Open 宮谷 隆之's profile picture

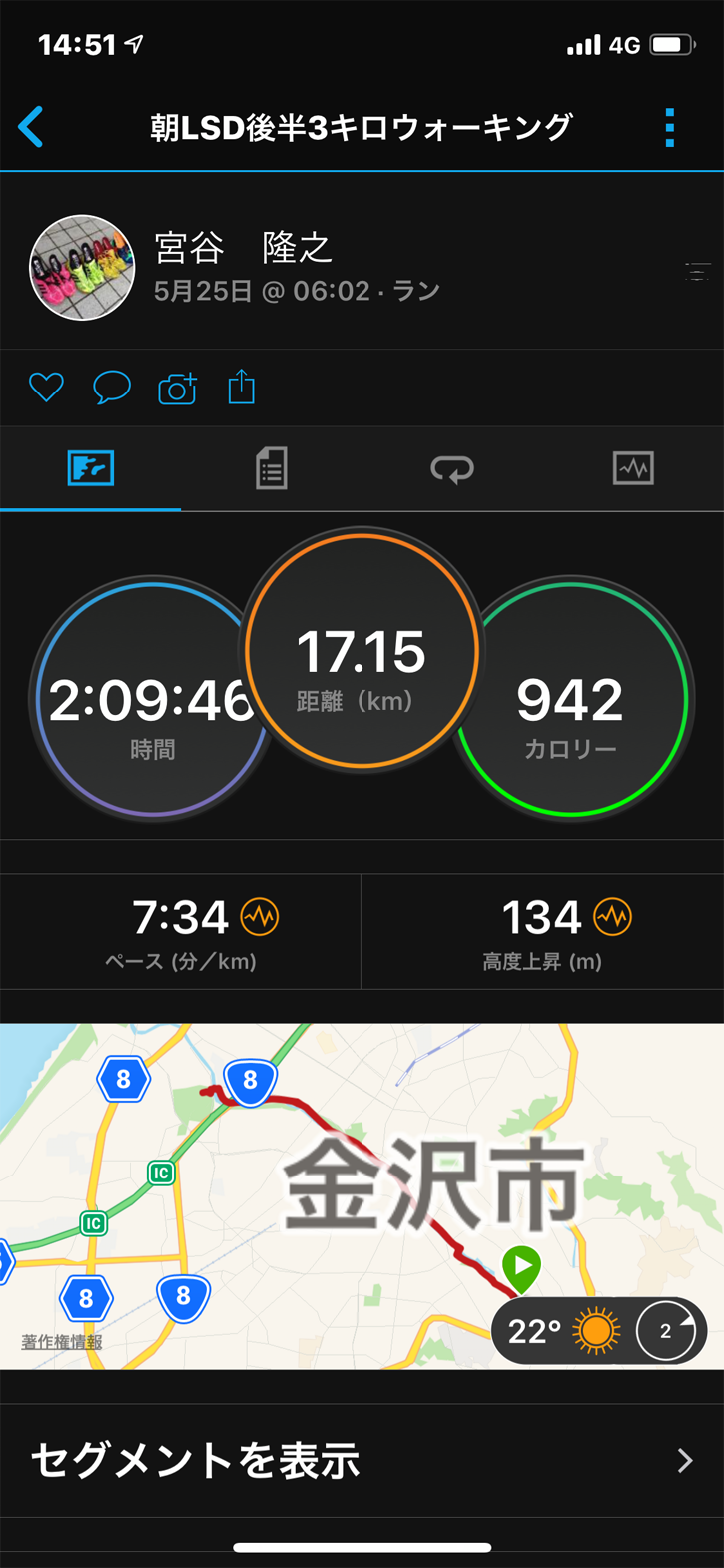click(x=82, y=268)
